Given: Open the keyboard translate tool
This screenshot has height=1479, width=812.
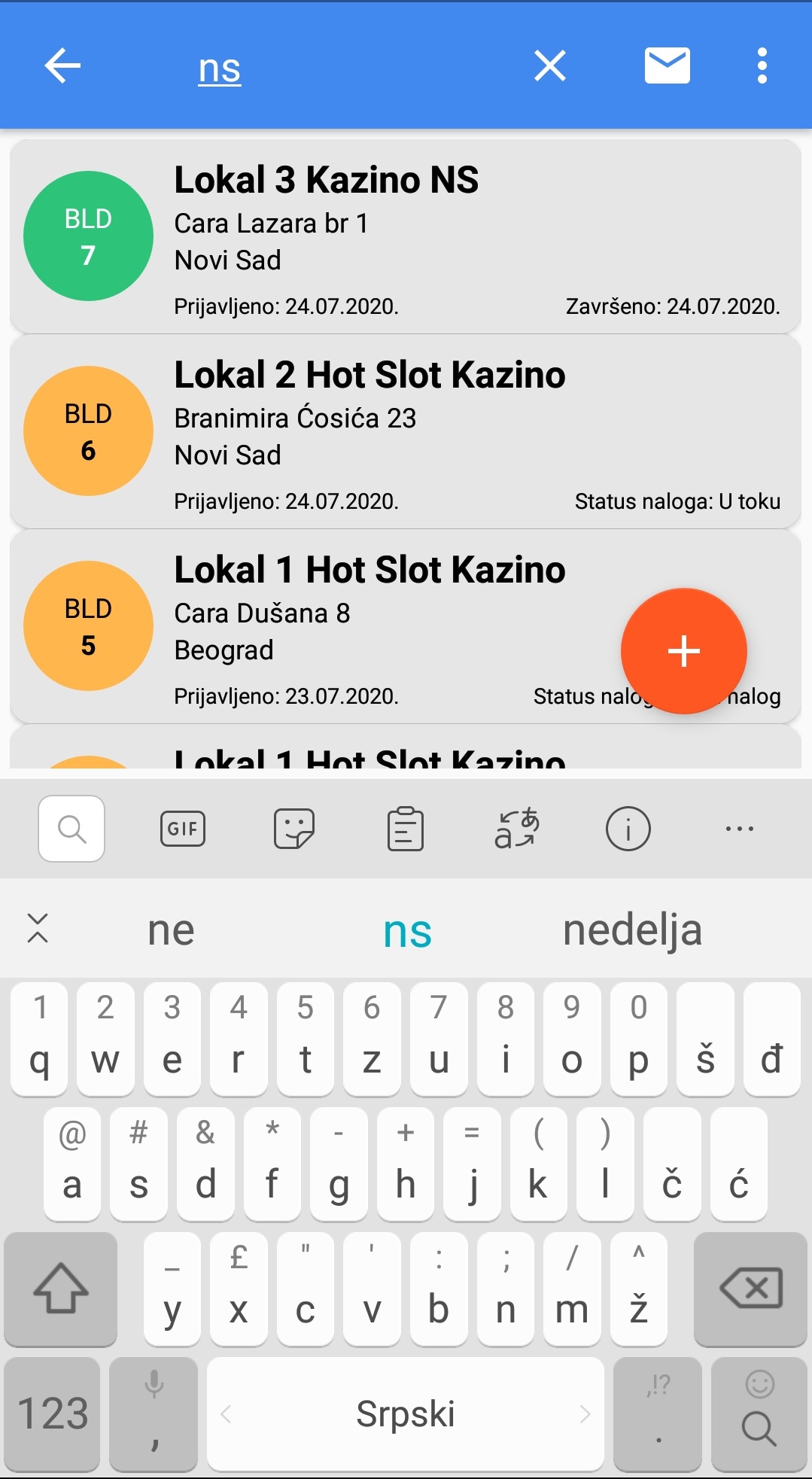Looking at the screenshot, I should pos(516,829).
